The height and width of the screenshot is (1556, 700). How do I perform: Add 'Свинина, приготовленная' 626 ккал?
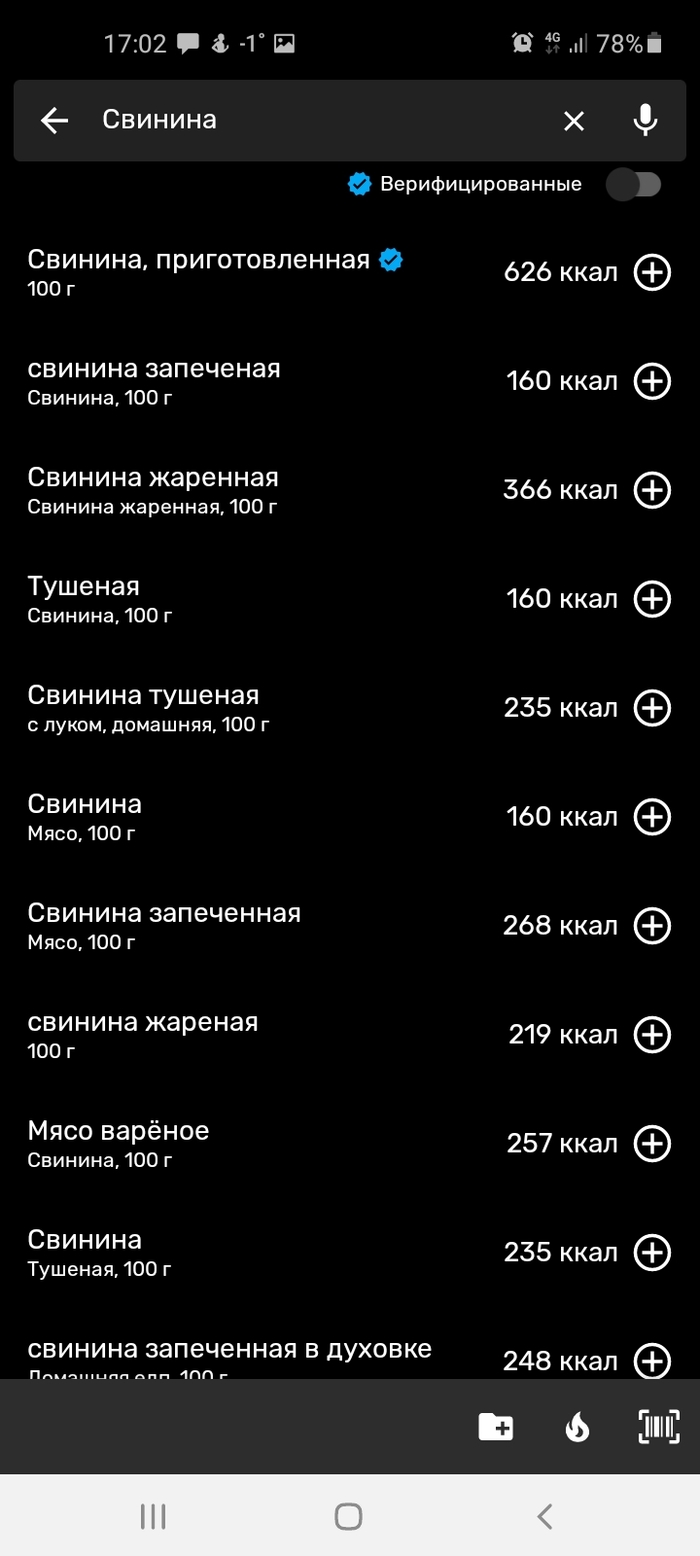coord(652,272)
